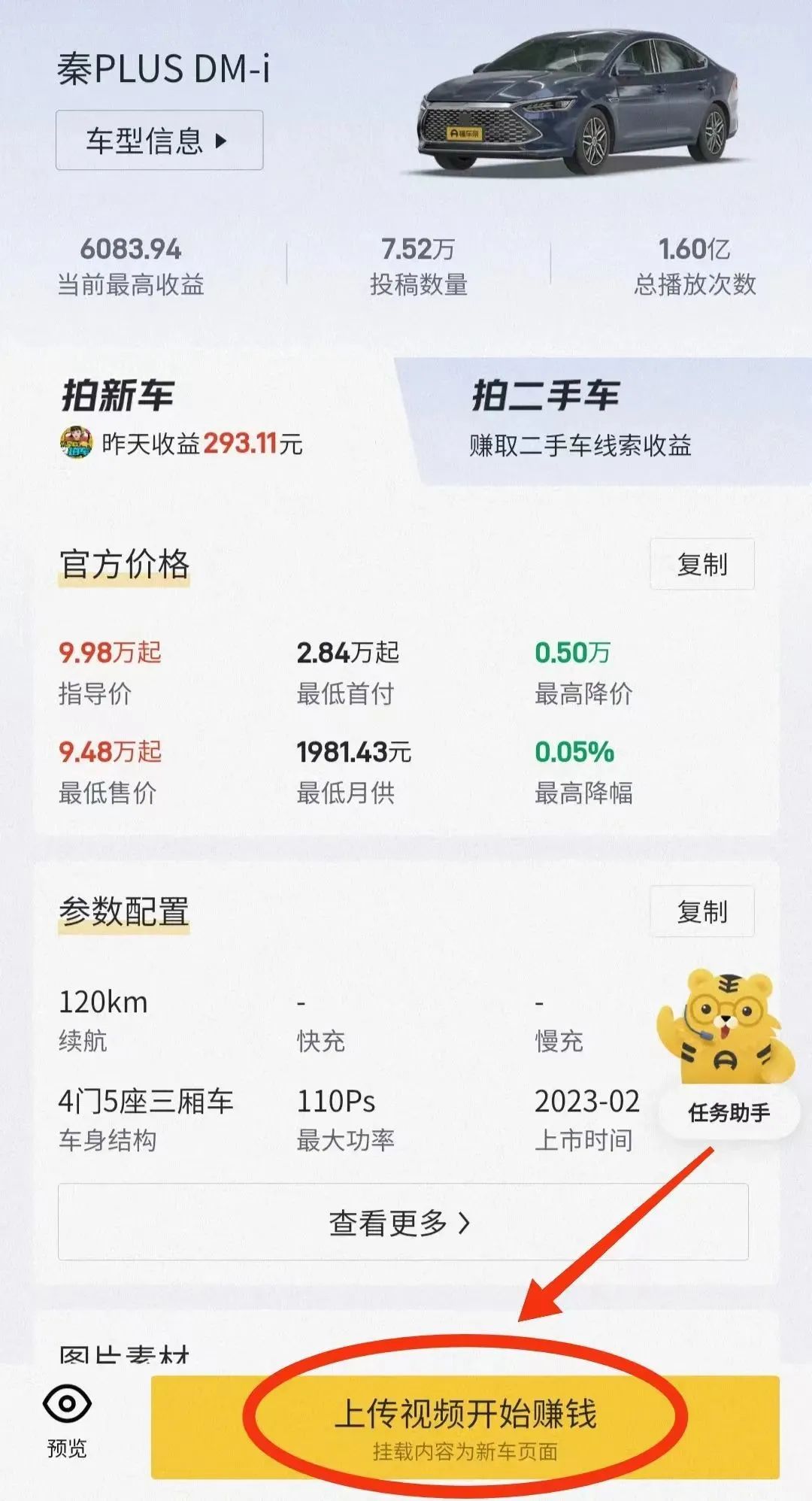812x1501 pixels.
Task: Copy the 参数配置 specs with 复制
Action: (x=701, y=910)
